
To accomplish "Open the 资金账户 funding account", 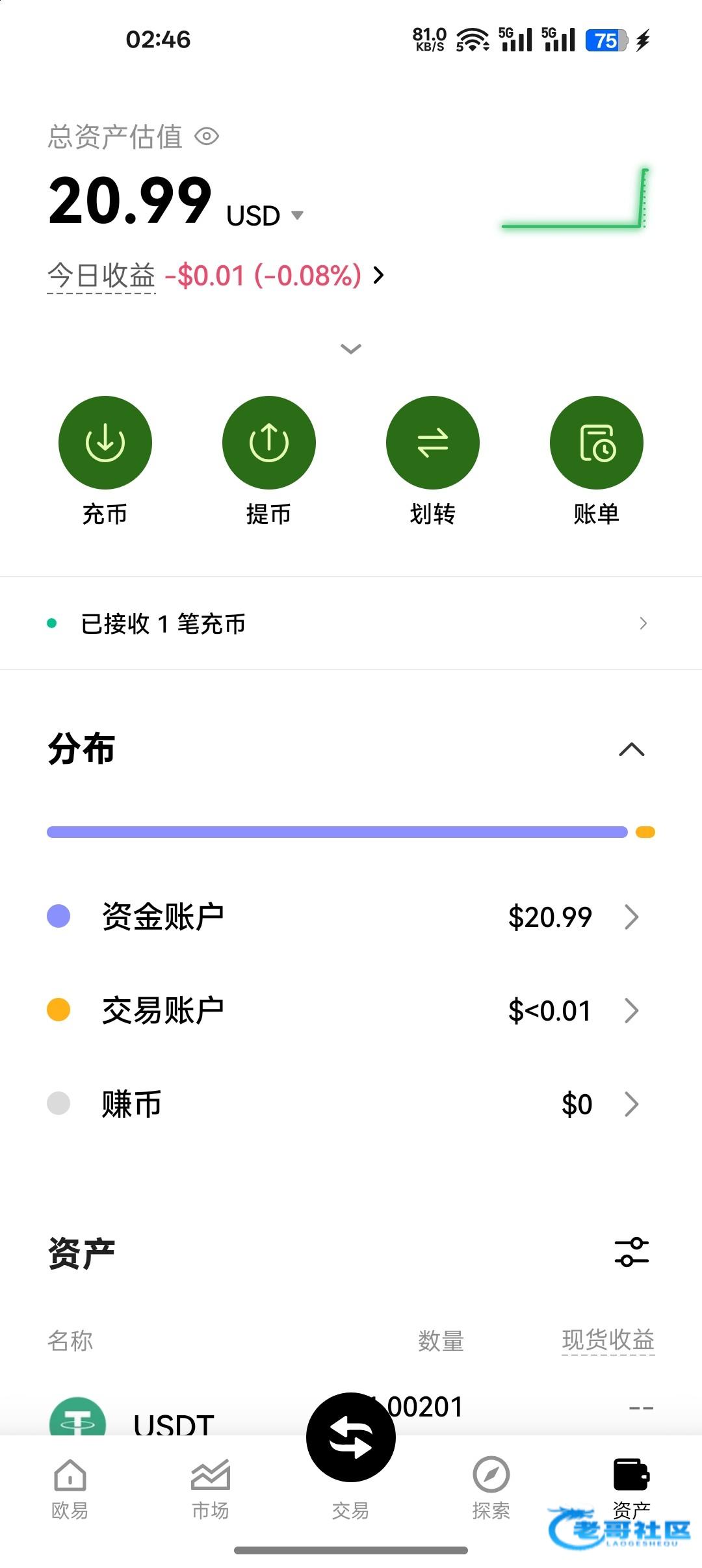I will [351, 917].
